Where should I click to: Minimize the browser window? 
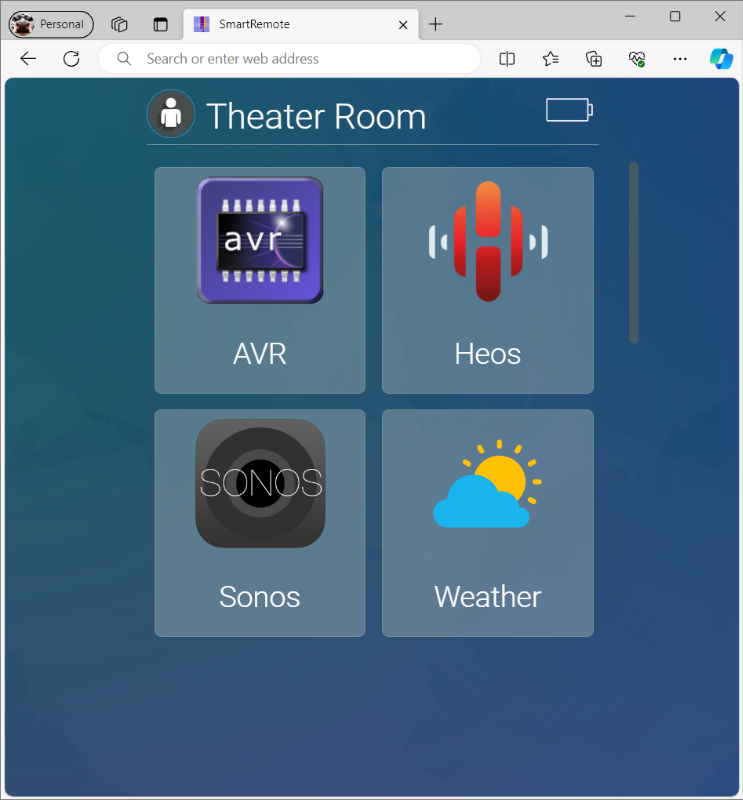pyautogui.click(x=630, y=16)
